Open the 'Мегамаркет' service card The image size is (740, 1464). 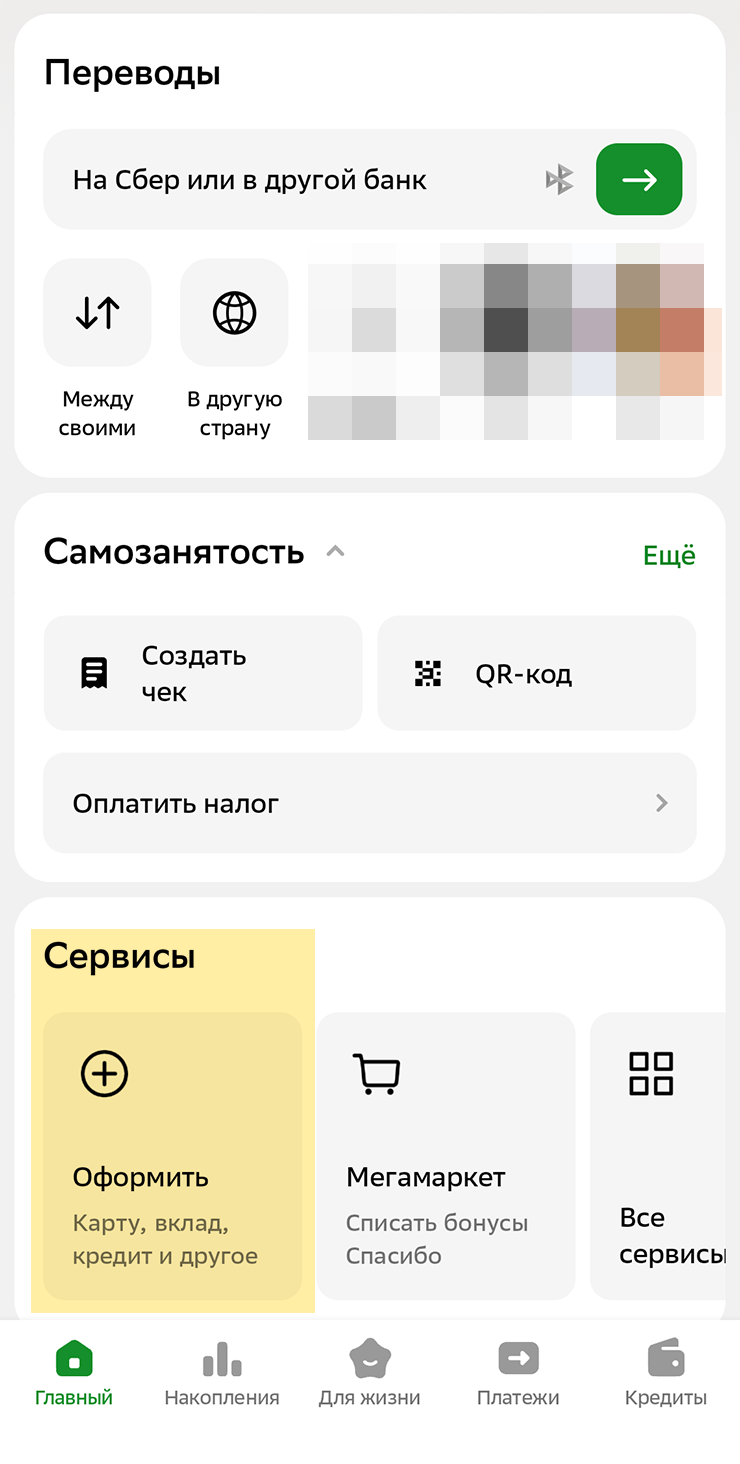tap(445, 1155)
